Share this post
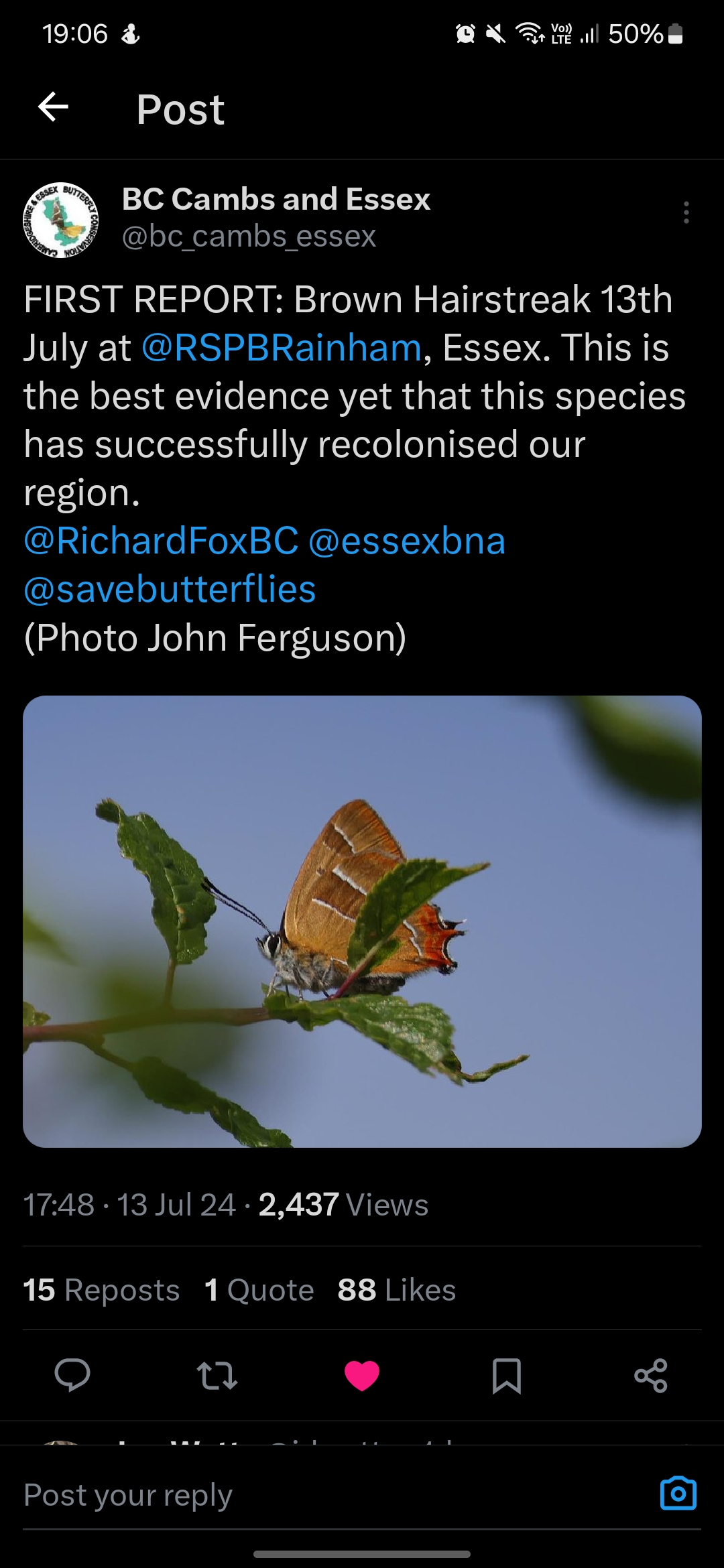This screenshot has width=724, height=1568. 651,1376
